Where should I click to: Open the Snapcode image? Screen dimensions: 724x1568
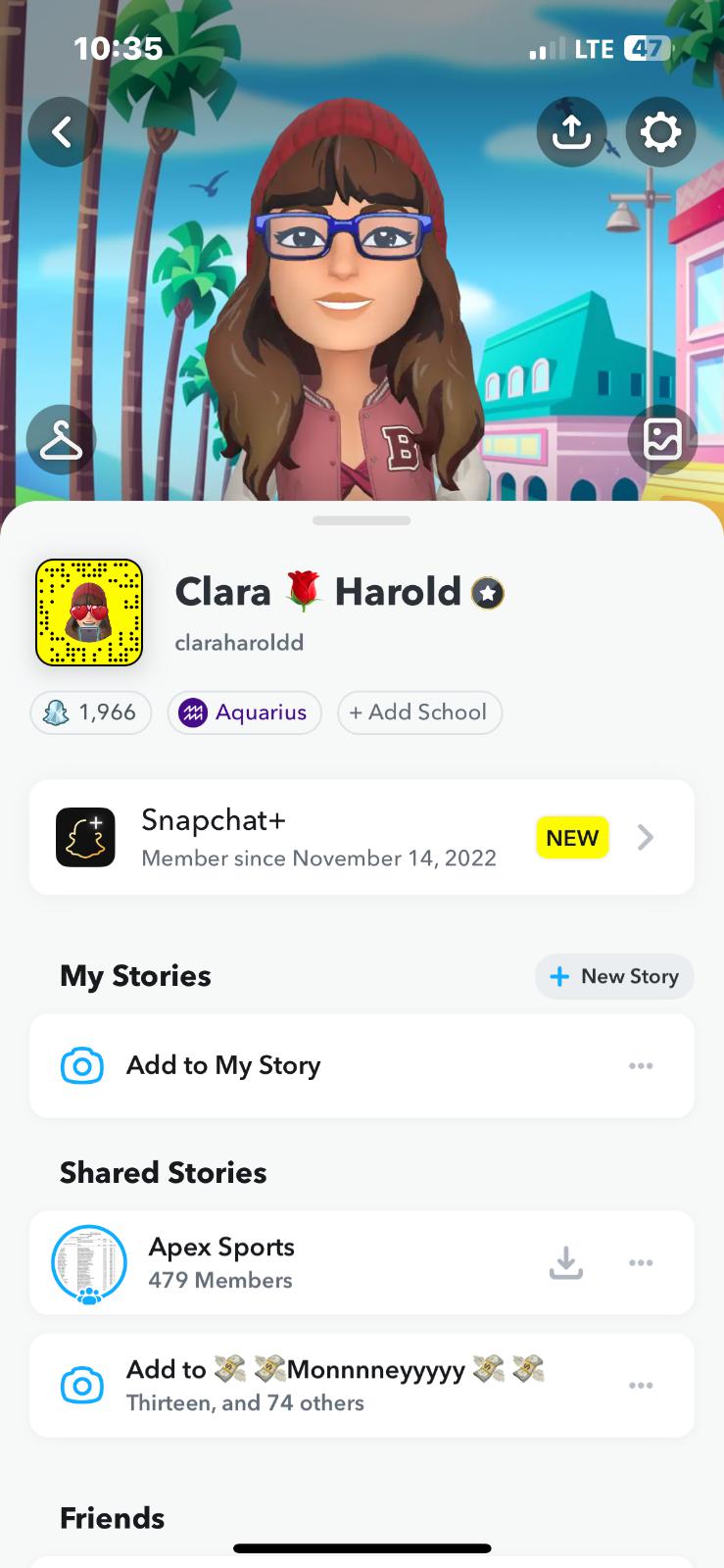tap(89, 612)
